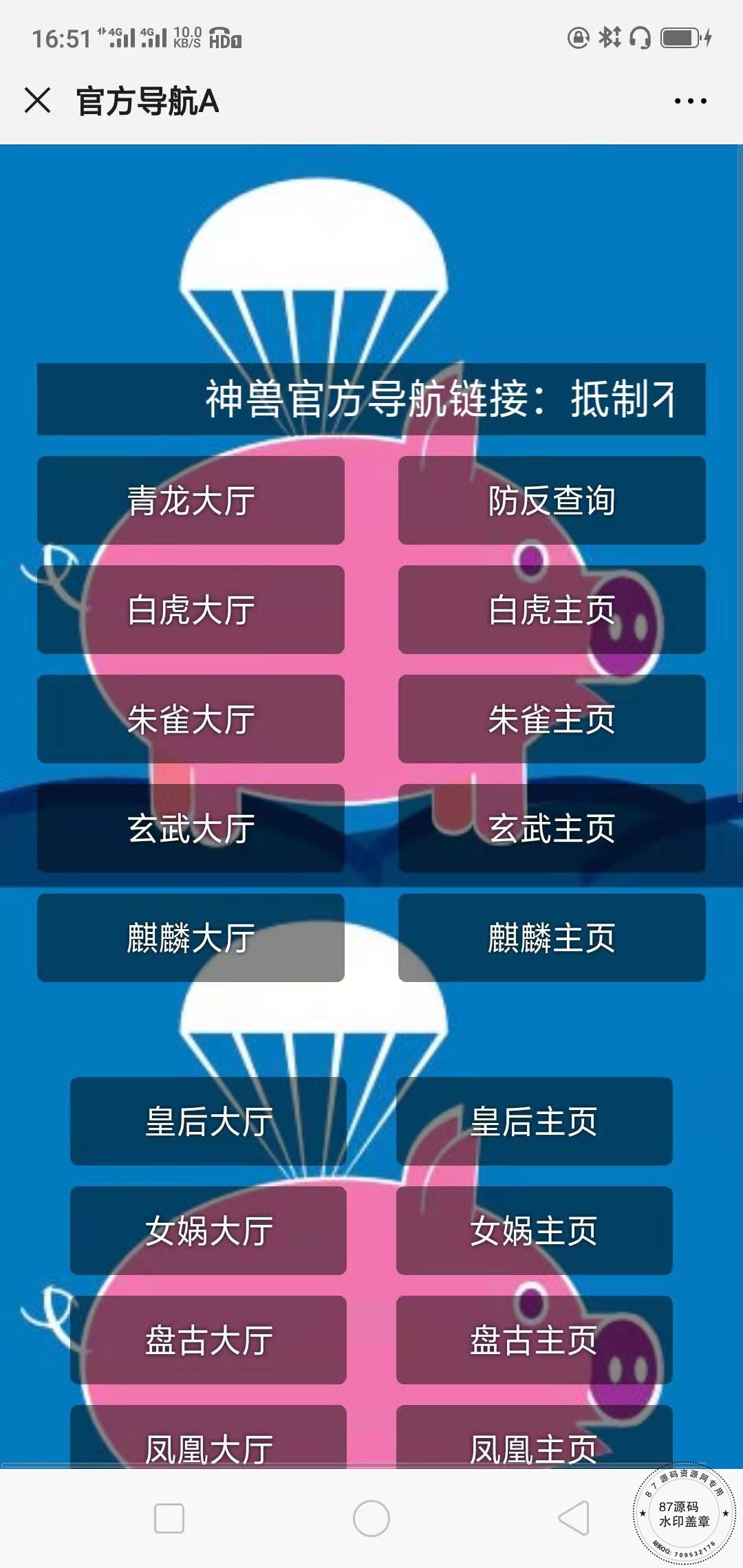Viewport: 743px width, 1568px height.
Task: Select 朱雀大厅
Action: (x=191, y=719)
